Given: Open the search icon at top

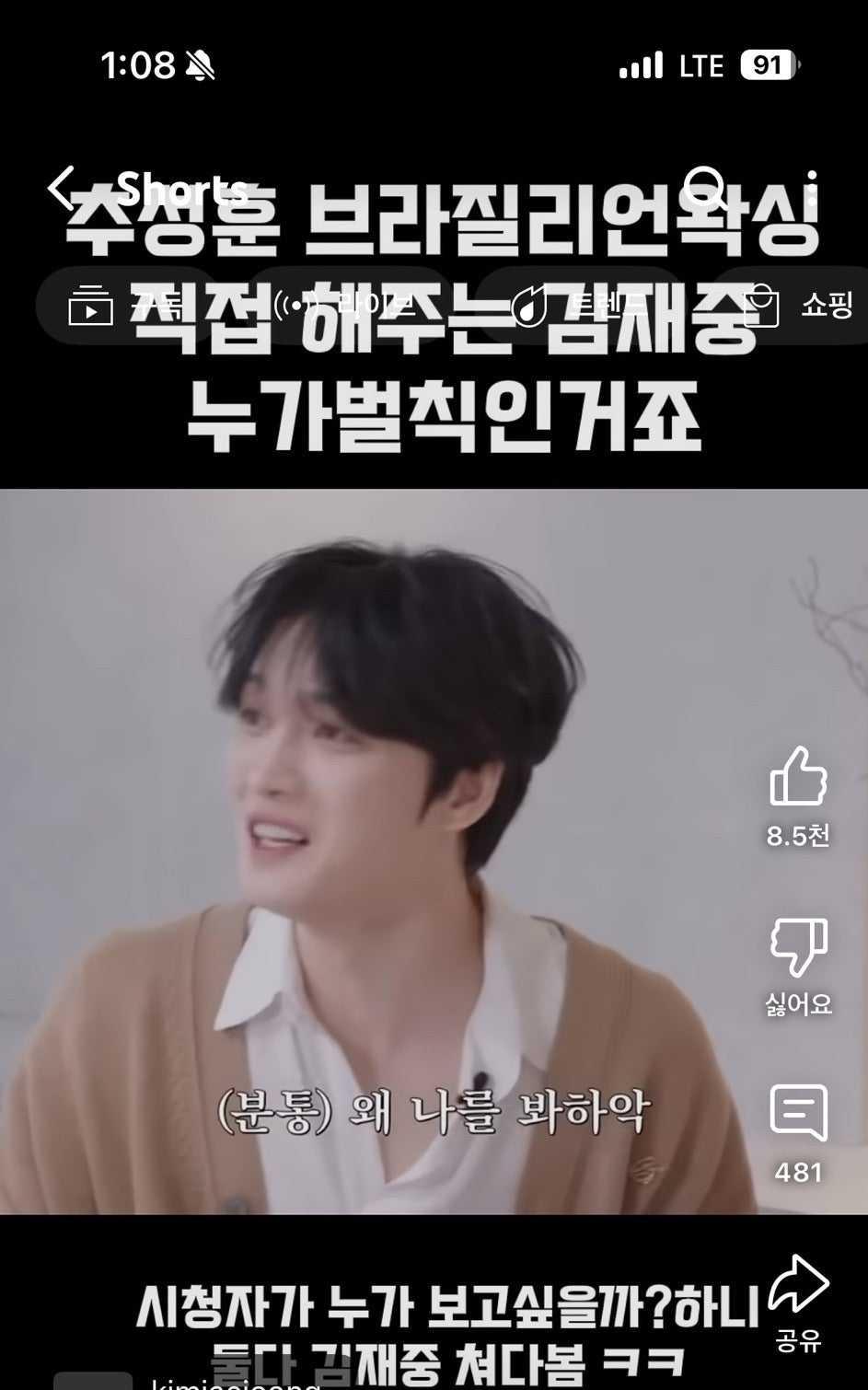Looking at the screenshot, I should click(706, 189).
